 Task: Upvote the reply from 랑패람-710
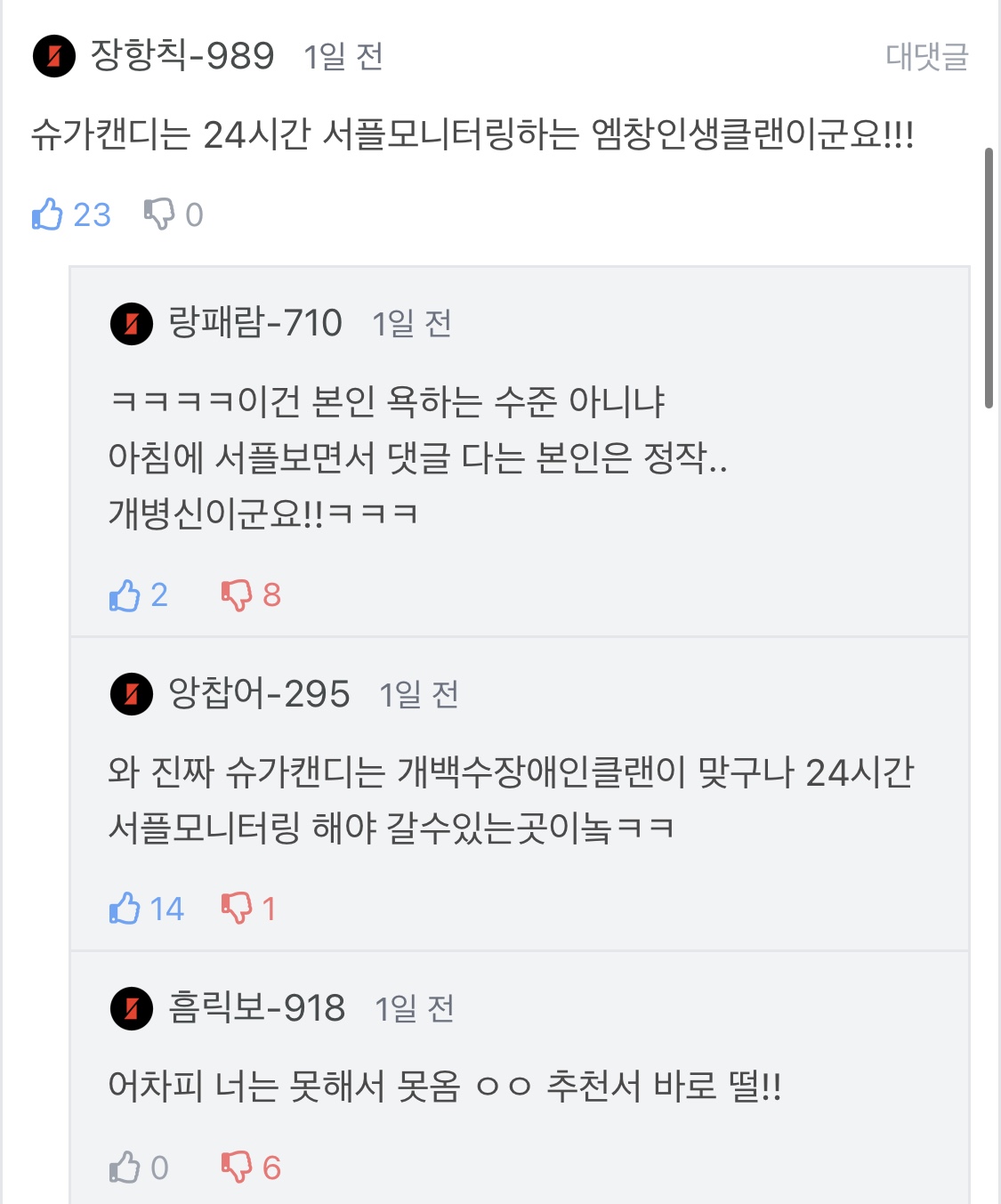point(125,595)
